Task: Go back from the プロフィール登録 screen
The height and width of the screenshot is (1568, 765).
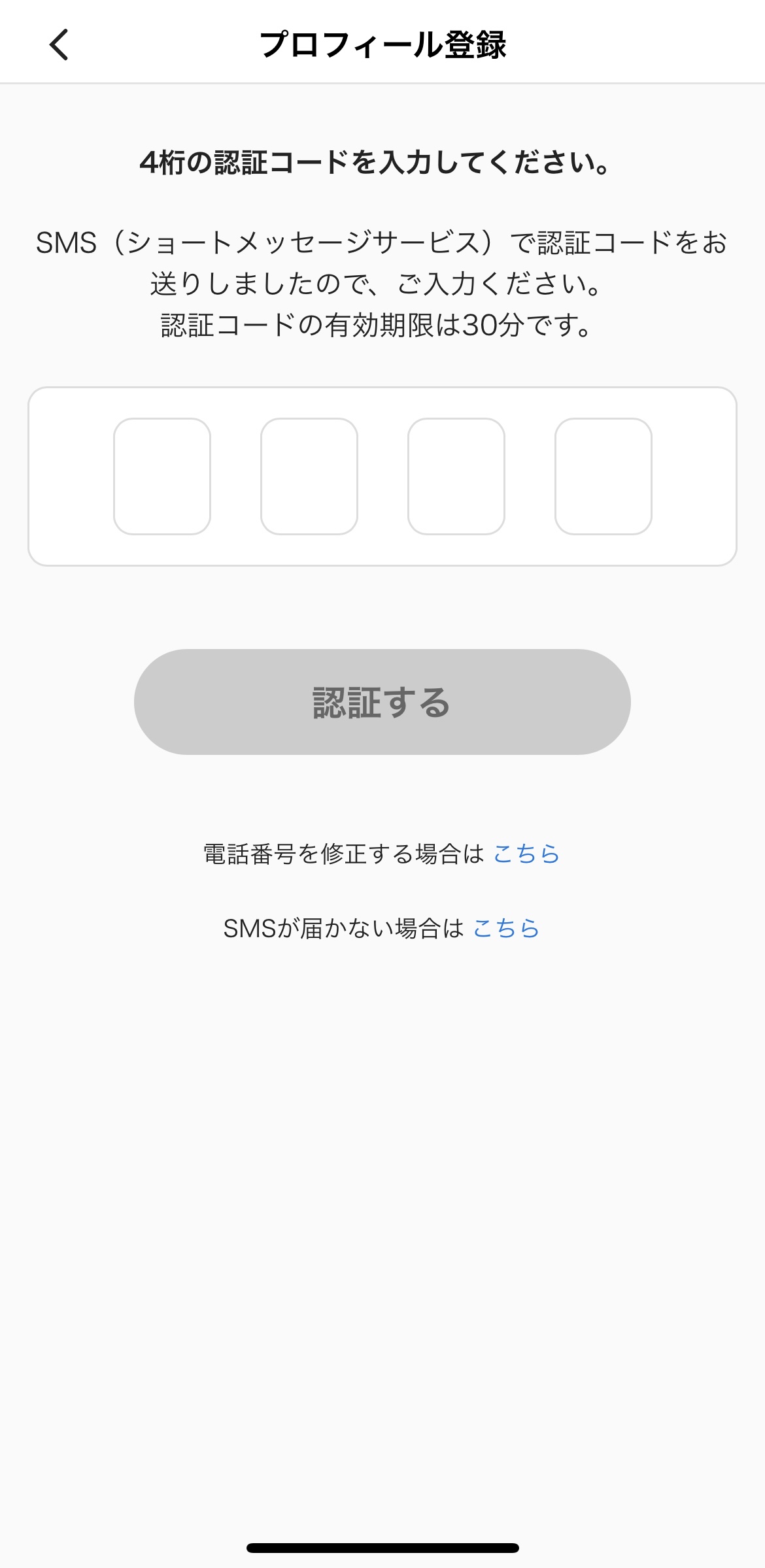Action: pyautogui.click(x=59, y=45)
